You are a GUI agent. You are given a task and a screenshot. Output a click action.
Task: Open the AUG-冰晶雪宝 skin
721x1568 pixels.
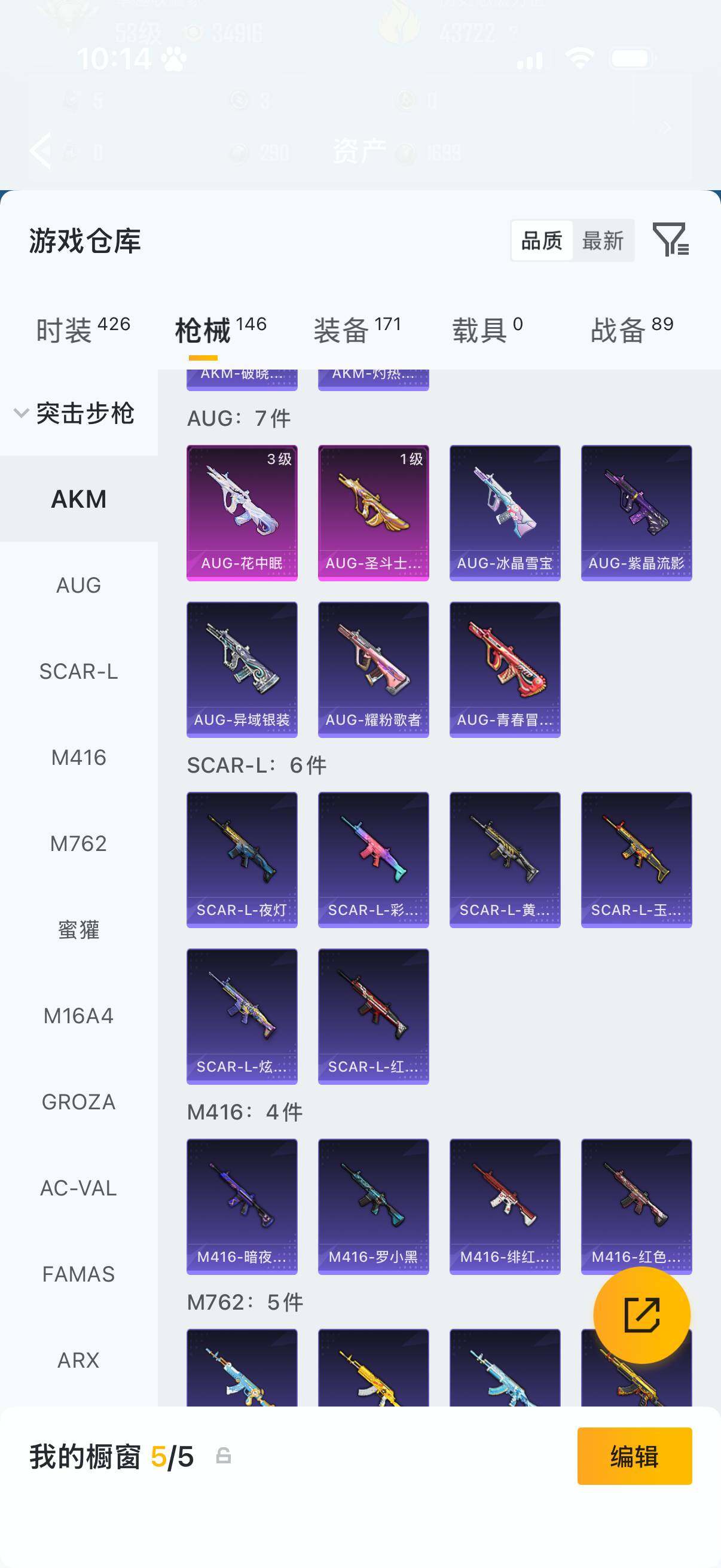tap(505, 513)
